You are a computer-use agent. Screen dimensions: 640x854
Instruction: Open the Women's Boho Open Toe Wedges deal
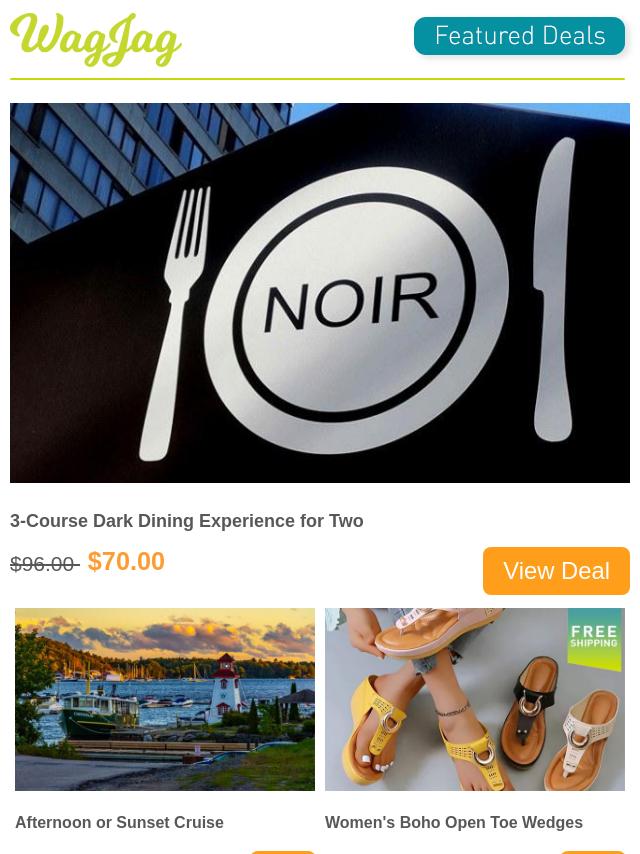pos(453,822)
